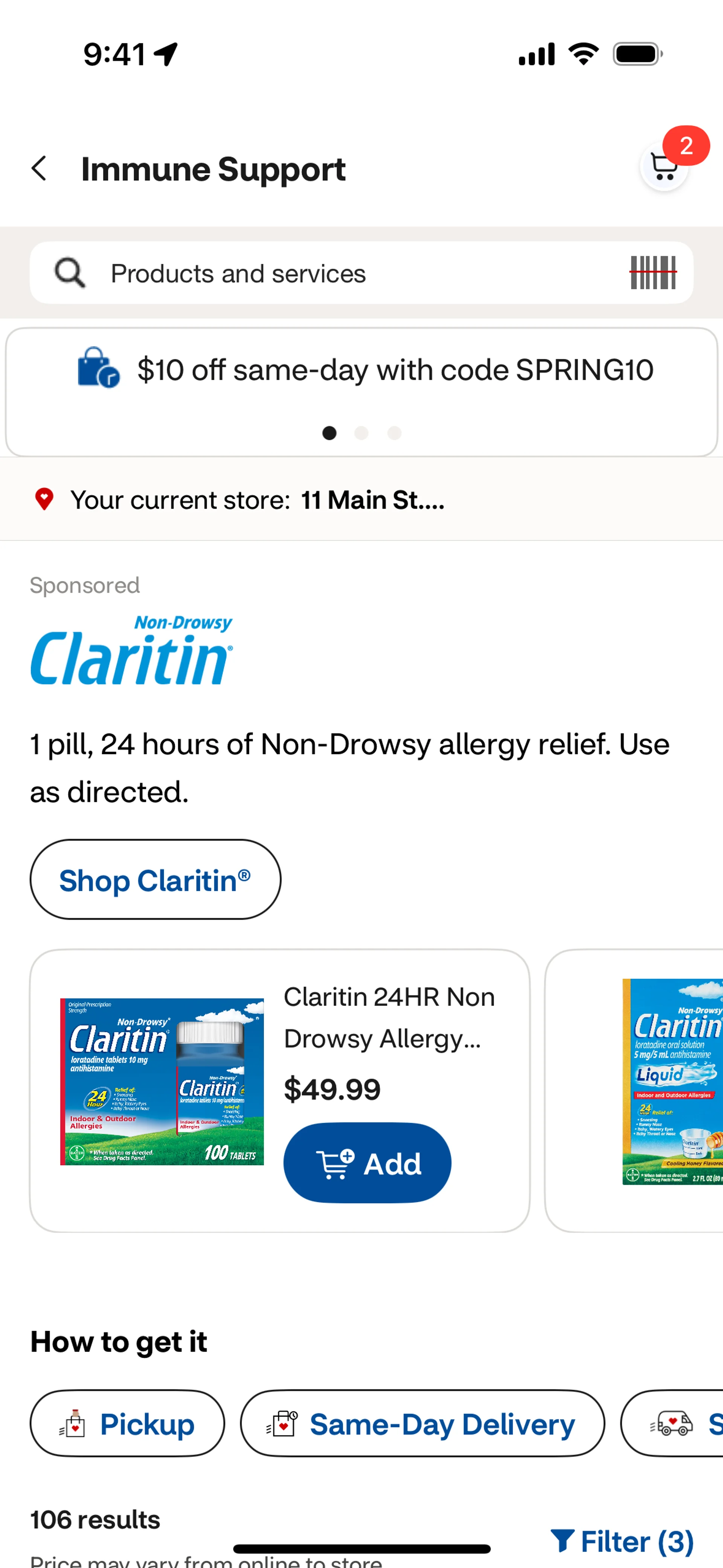Screen dimensions: 723x1568
Task: Tap the Shop Claritin button
Action: 155,880
